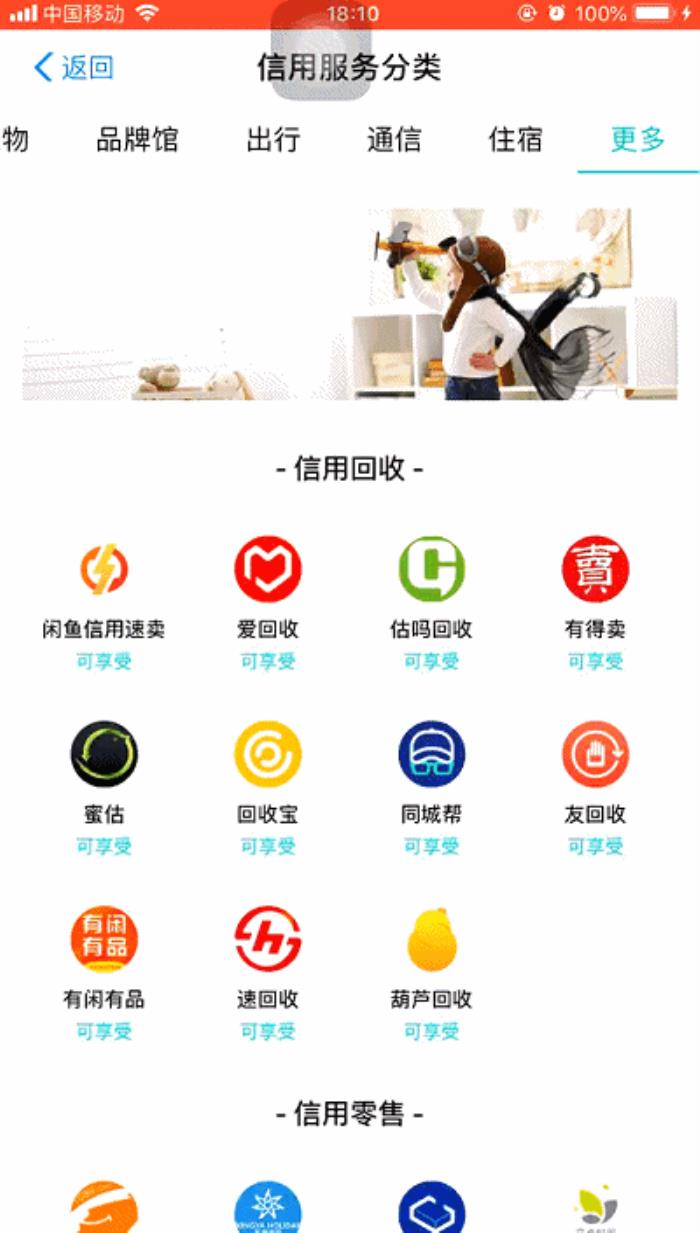The image size is (700, 1233).
Task: Tap the 同城帮 service icon
Action: click(431, 755)
